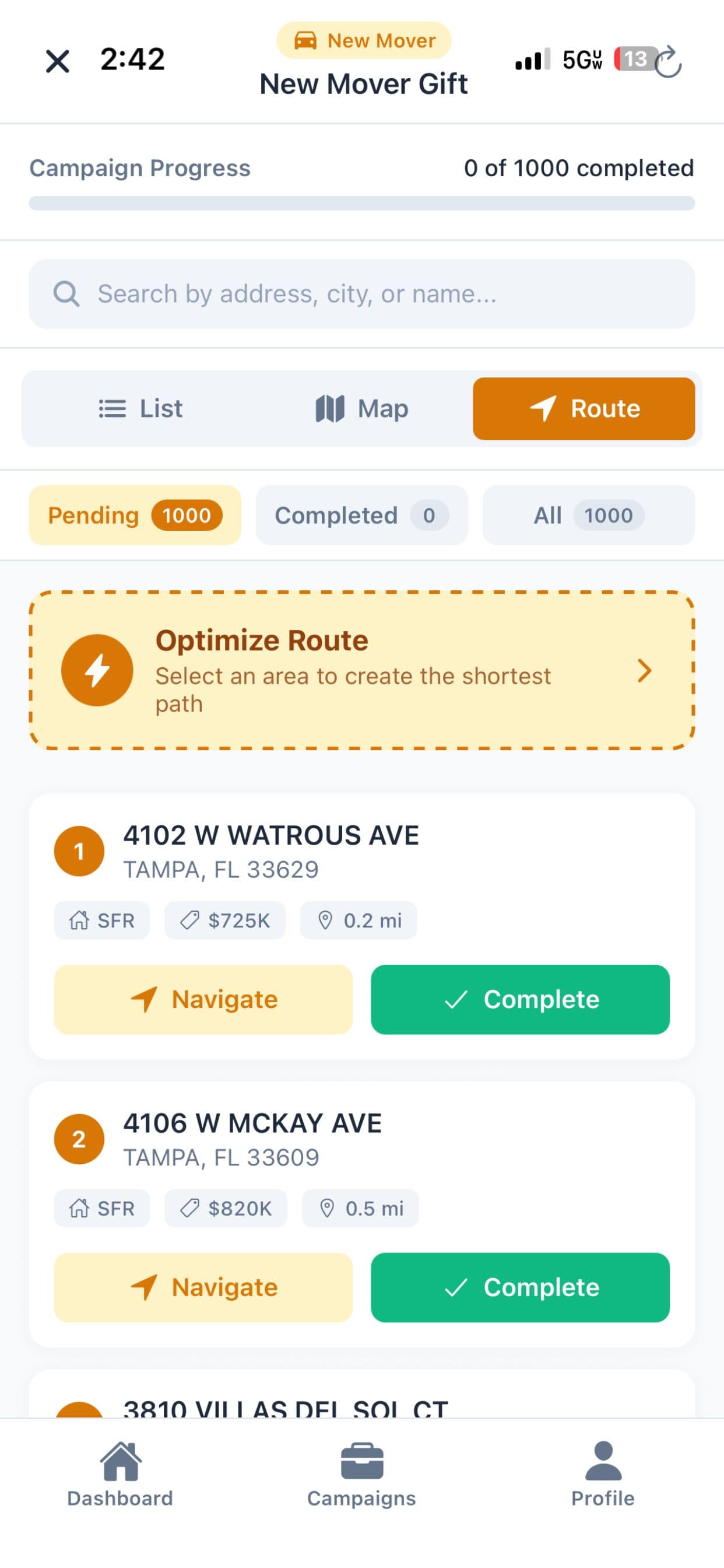Screen dimensions: 724x1568
Task: Tap the Navigate arrow icon for 4102 W Watrous Ave
Action: click(144, 999)
